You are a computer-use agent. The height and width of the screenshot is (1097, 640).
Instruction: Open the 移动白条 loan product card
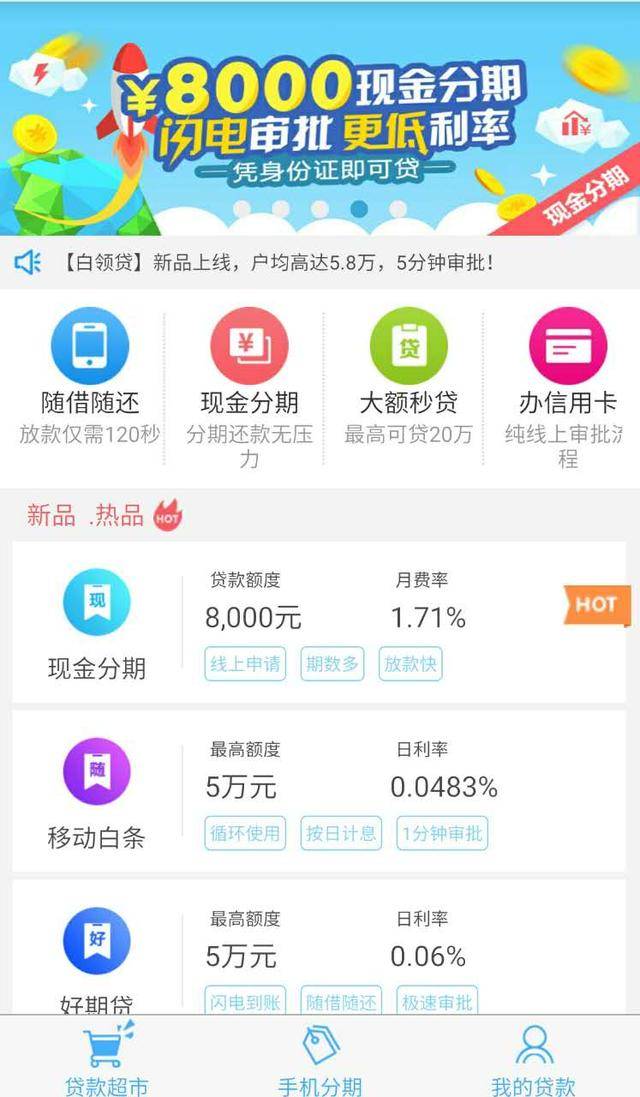pyautogui.click(x=319, y=791)
